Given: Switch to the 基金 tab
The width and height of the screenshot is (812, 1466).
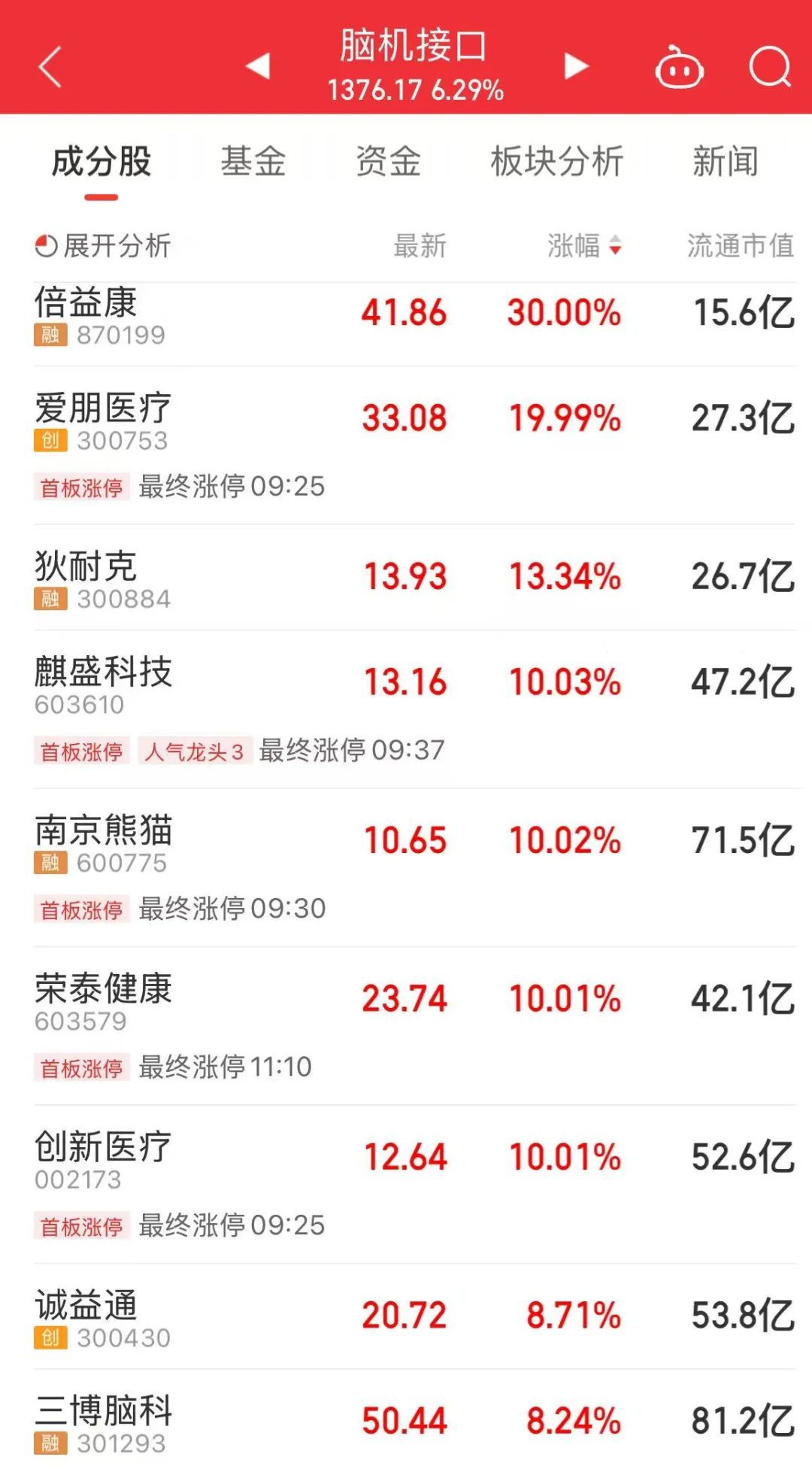Looking at the screenshot, I should point(253,162).
